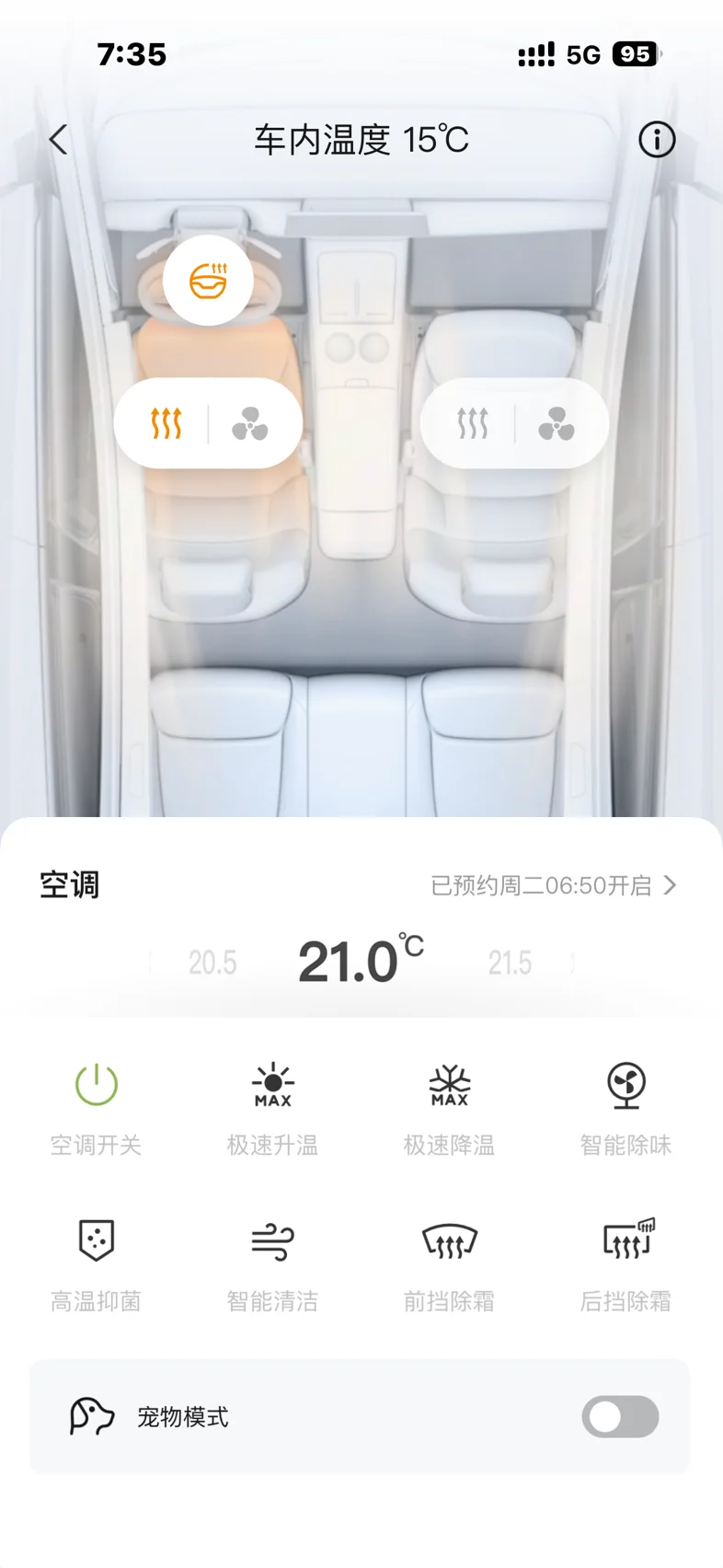Enable the 宠物模式 pet mode switch

point(620,1416)
